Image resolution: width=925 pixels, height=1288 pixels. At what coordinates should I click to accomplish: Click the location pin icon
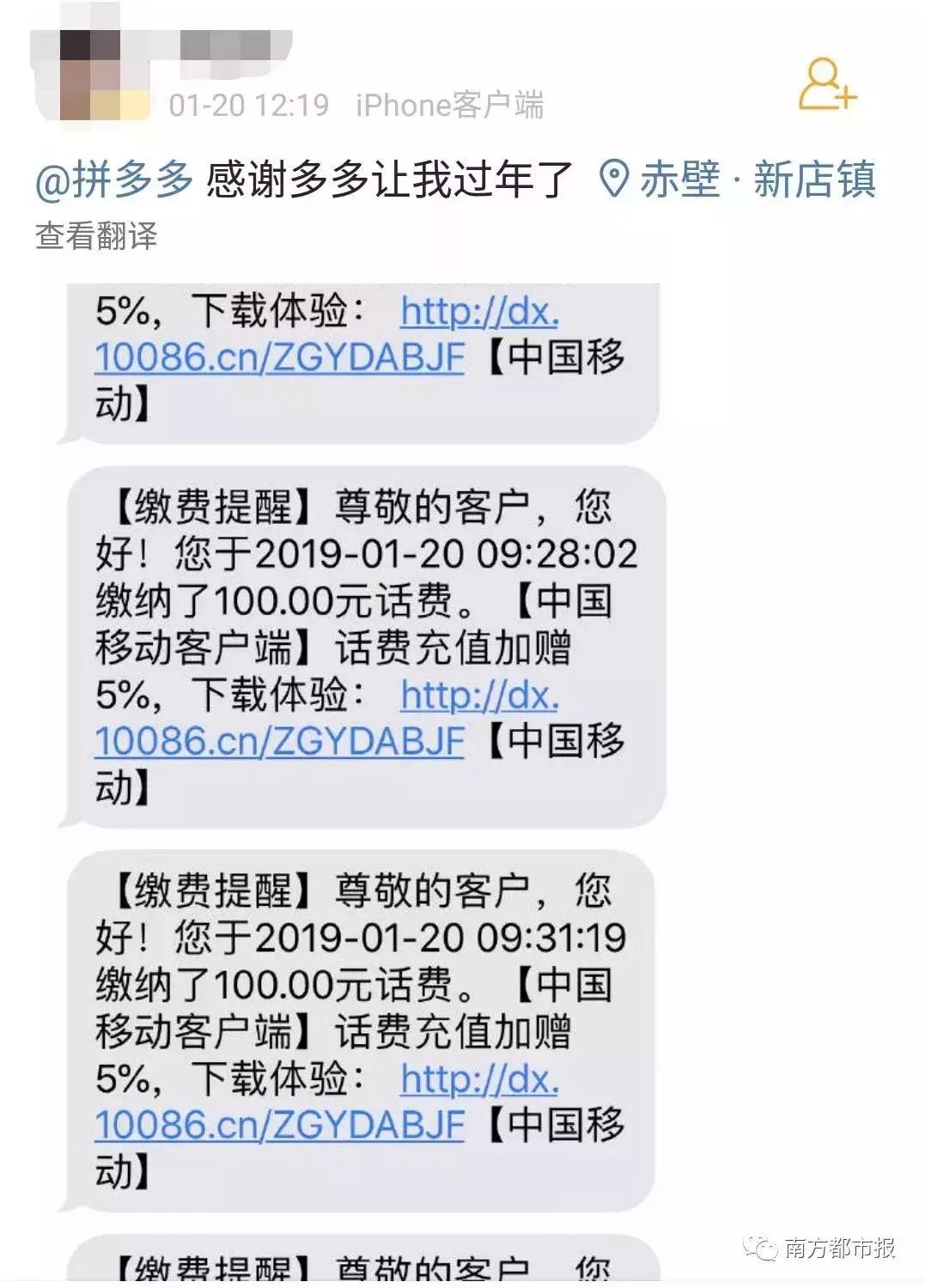[612, 178]
